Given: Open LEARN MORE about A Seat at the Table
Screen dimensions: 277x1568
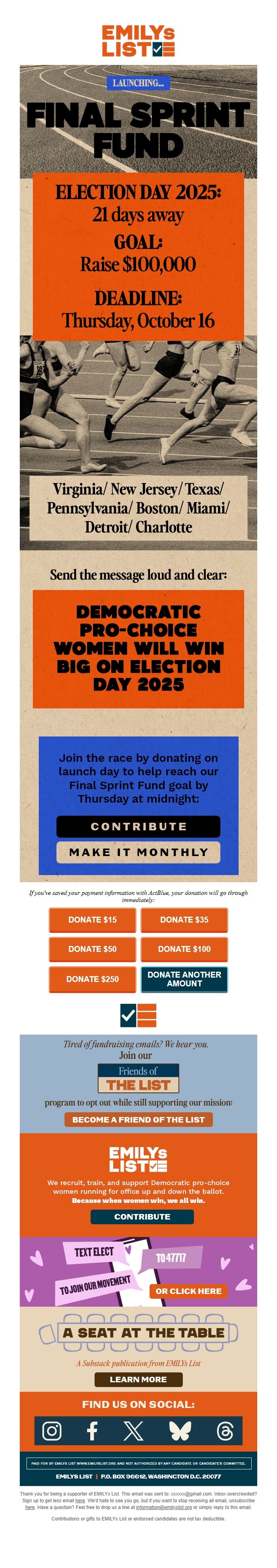Looking at the screenshot, I should 138,1379.
